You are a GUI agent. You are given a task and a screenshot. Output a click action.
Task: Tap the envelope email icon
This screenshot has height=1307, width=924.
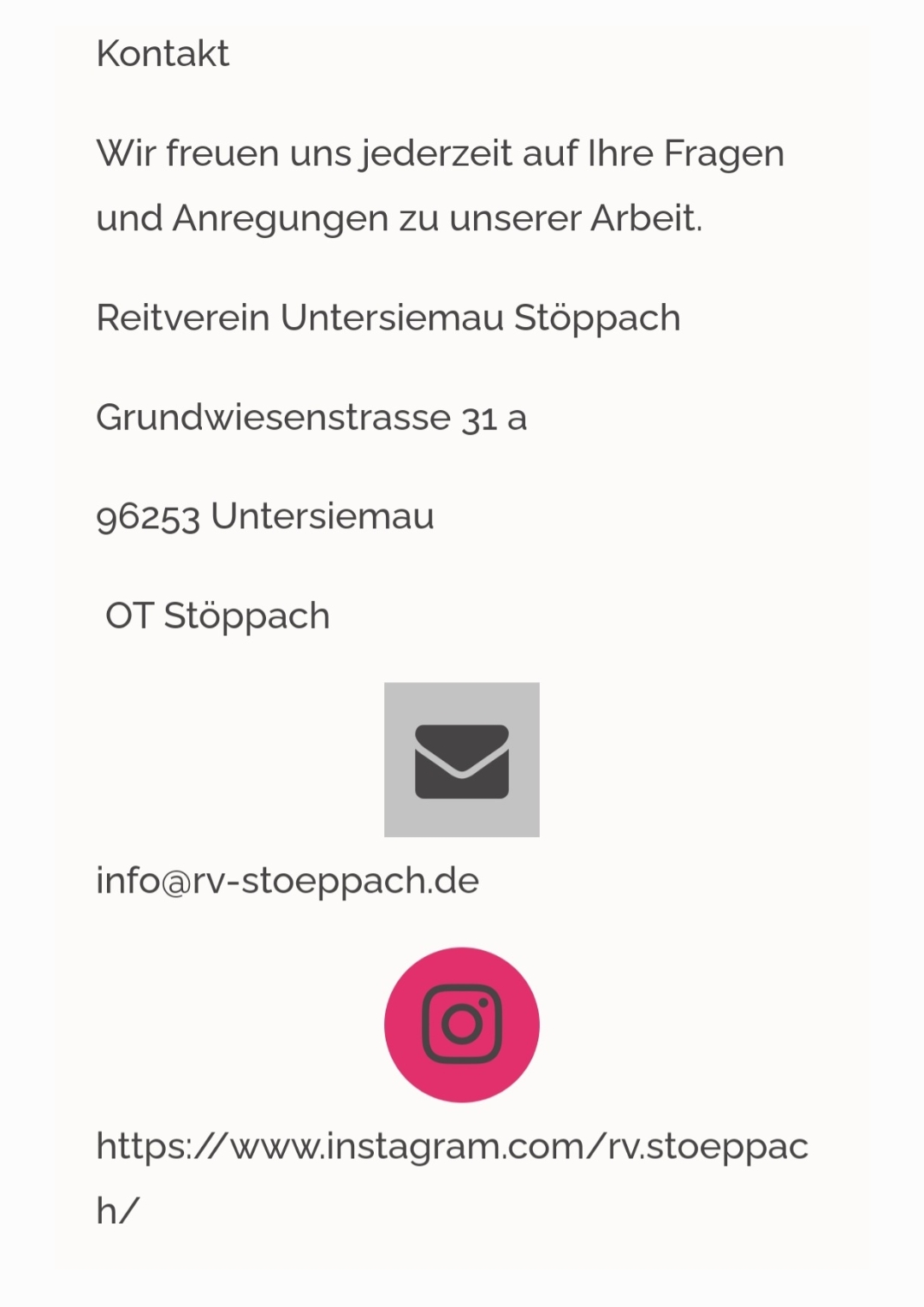click(x=461, y=759)
